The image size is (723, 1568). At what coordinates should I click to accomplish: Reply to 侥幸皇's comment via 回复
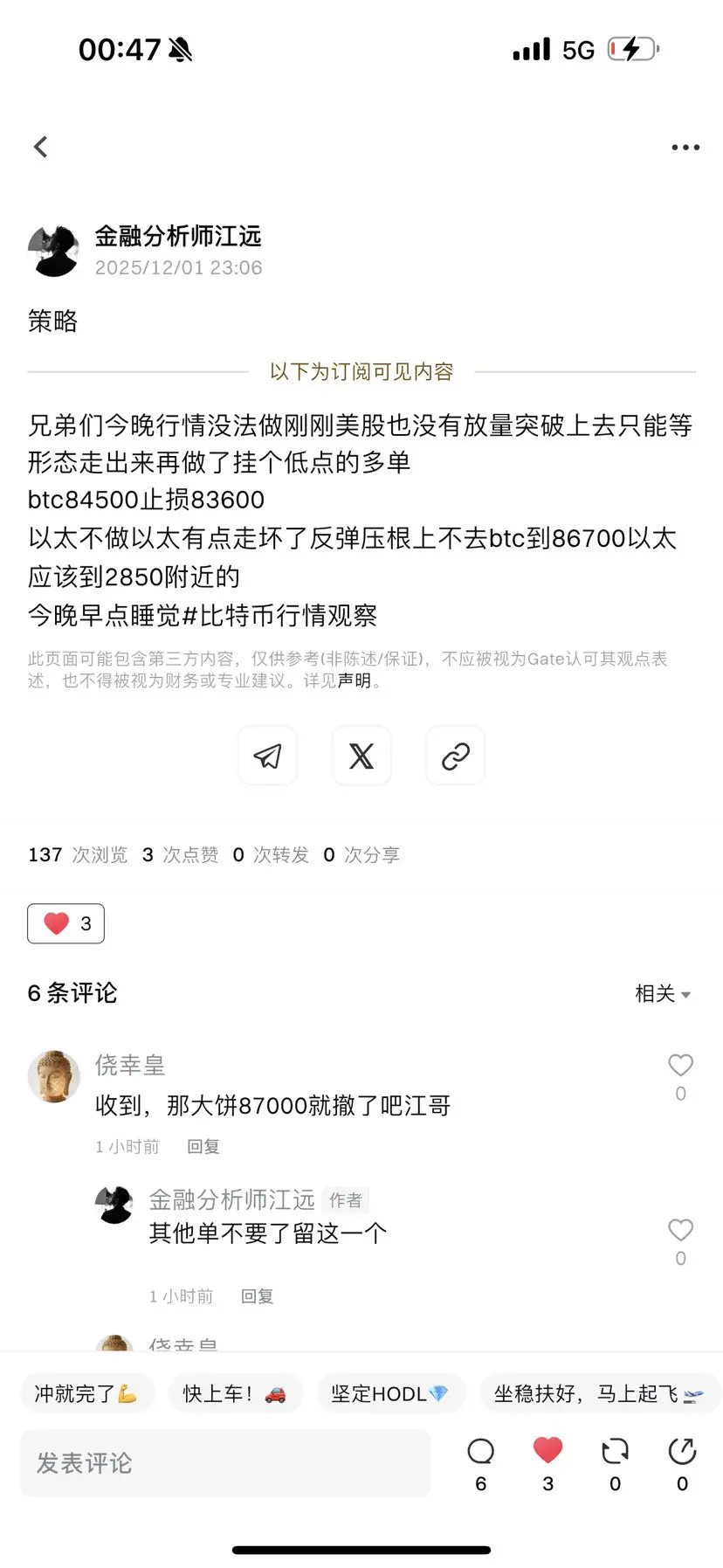203,1146
